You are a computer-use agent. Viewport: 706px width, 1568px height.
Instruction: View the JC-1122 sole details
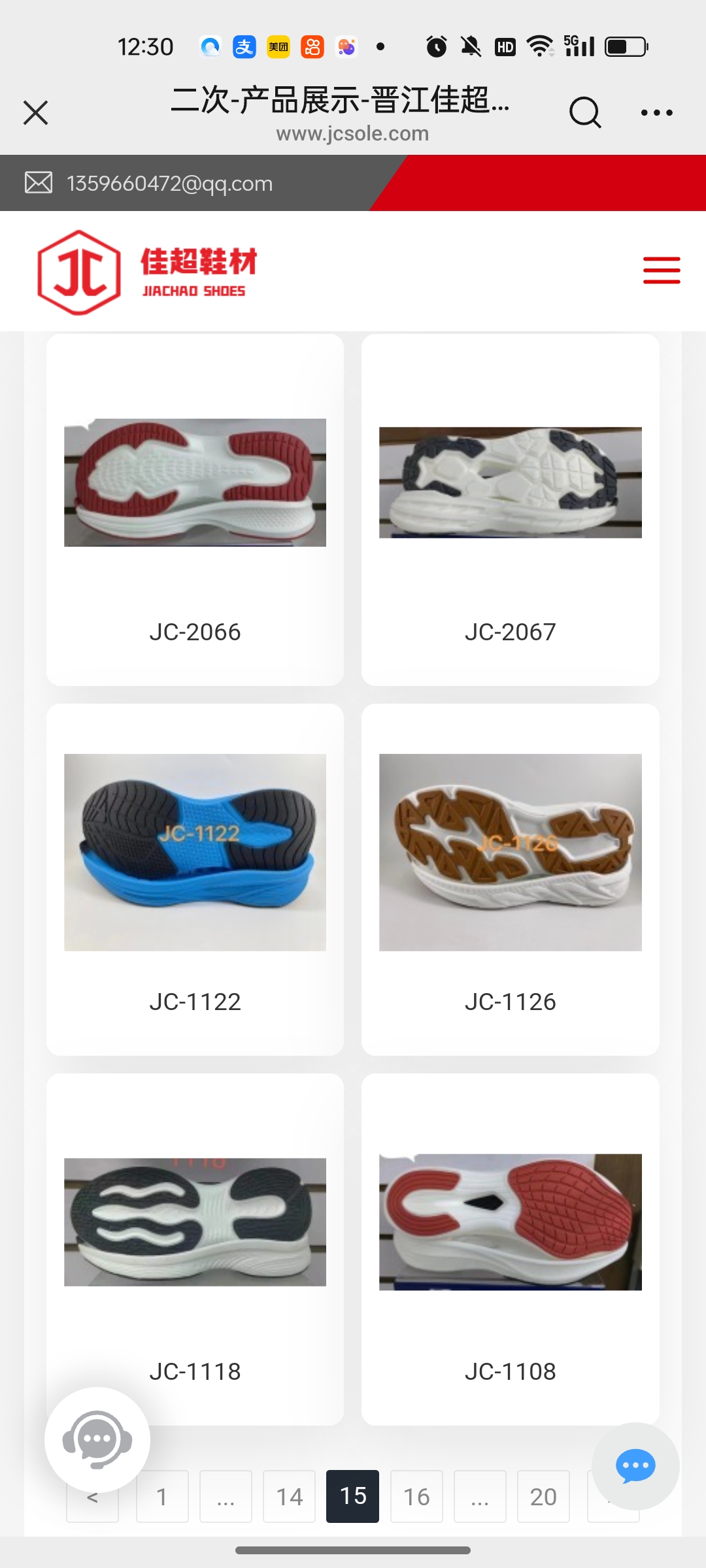tap(195, 879)
